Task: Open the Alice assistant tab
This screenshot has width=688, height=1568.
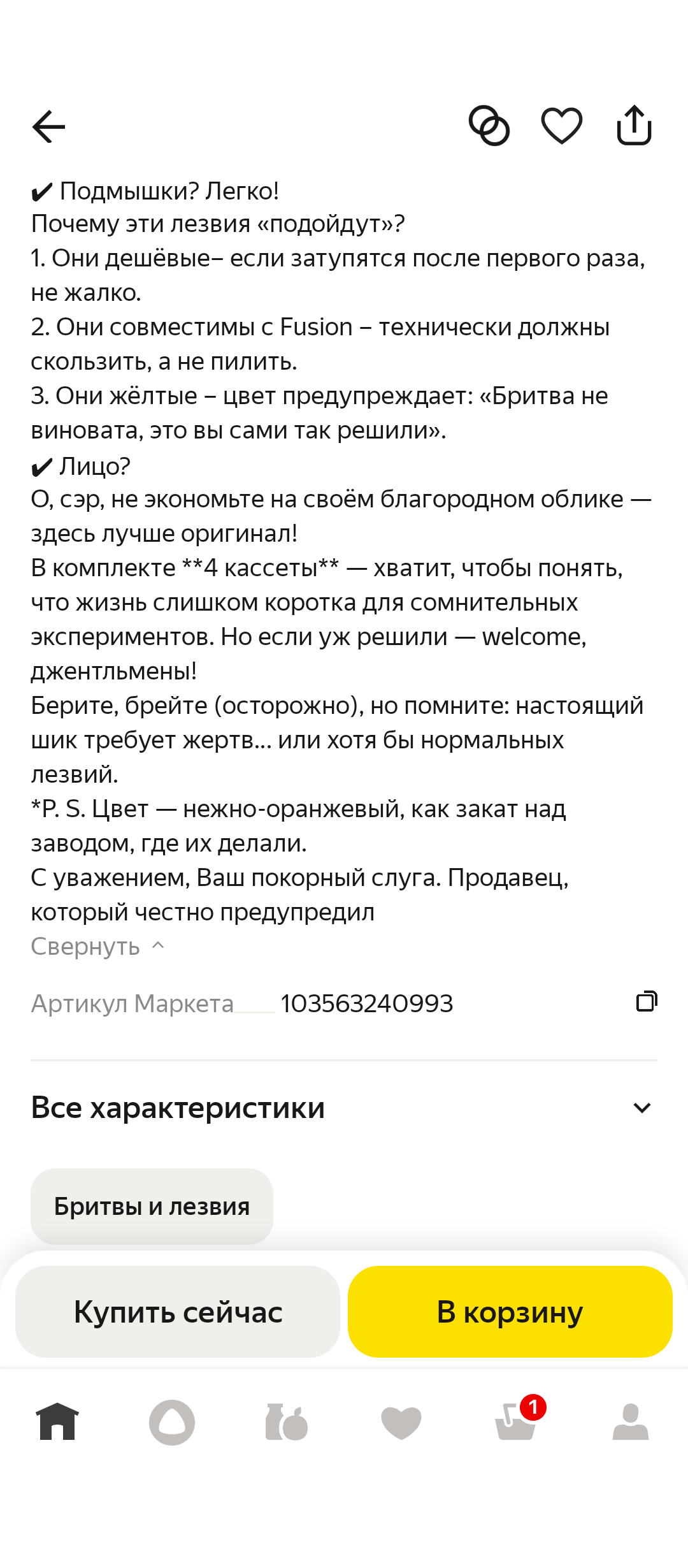Action: pyautogui.click(x=172, y=1422)
